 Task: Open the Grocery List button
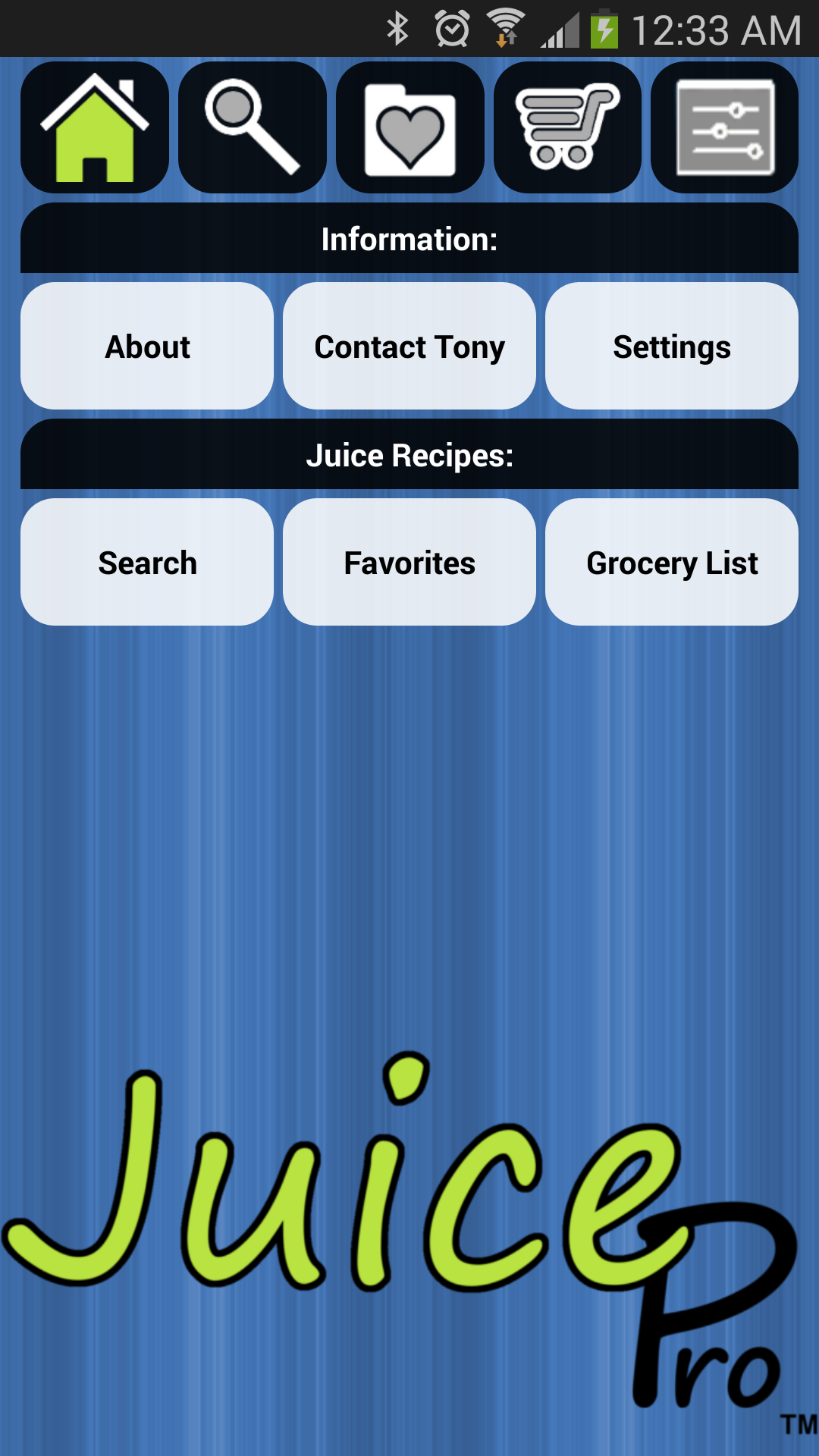pyautogui.click(x=672, y=563)
